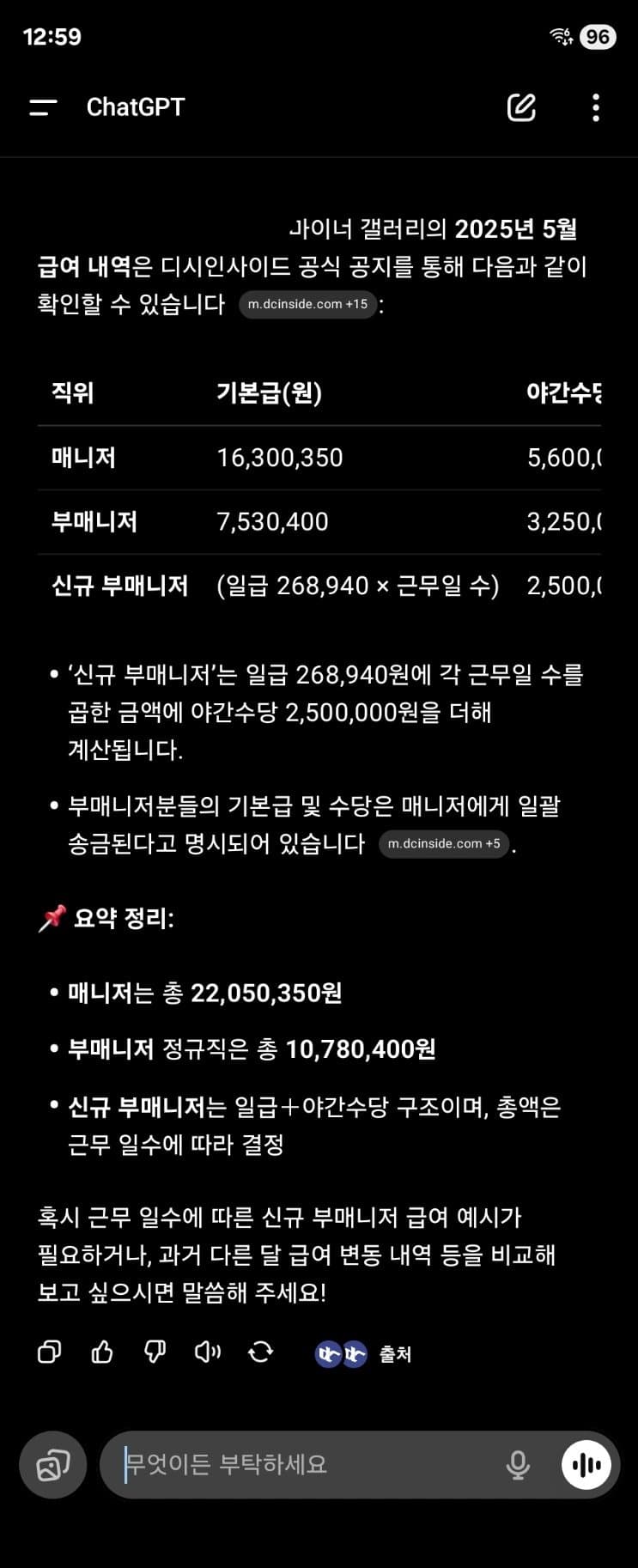Read the response aloud

[x=207, y=1352]
